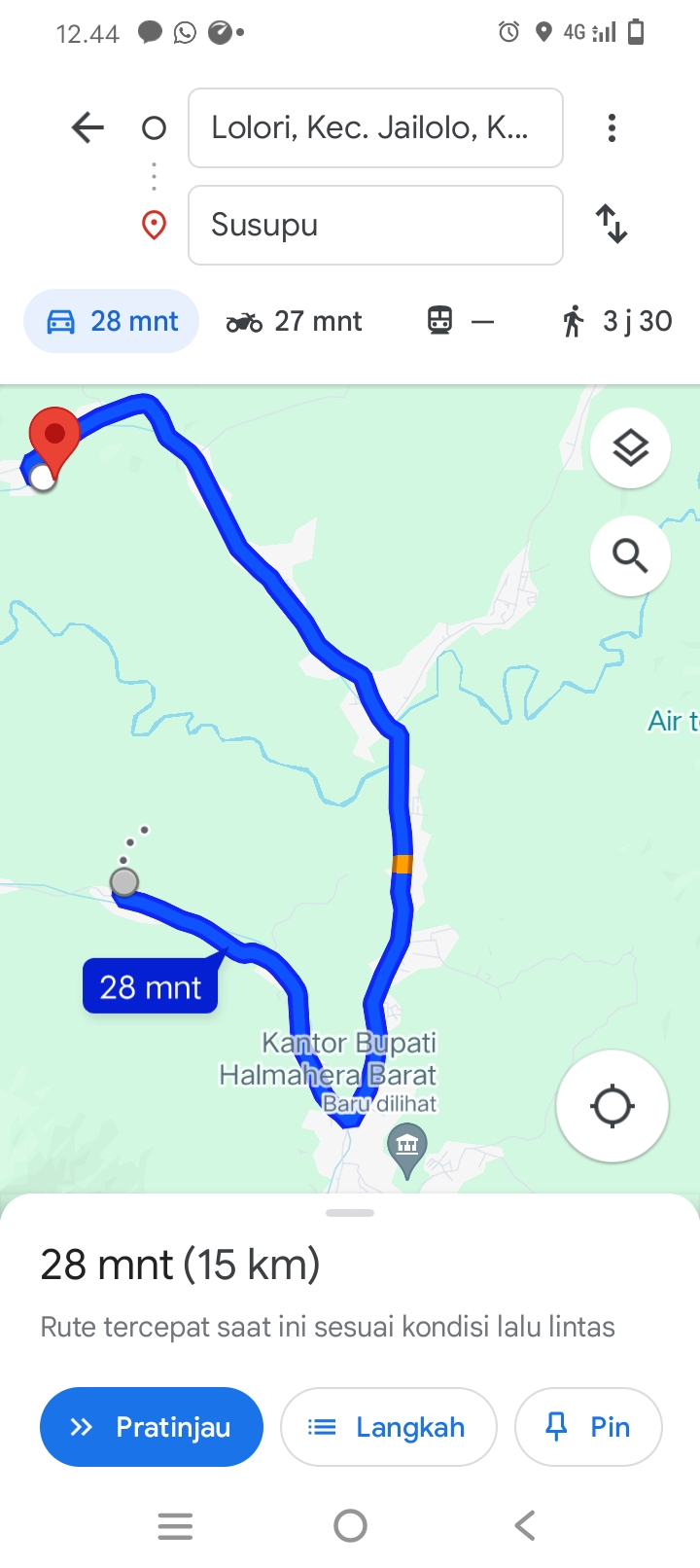Switch to motorcycle mode 27 mnt
The image size is (700, 1568).
[294, 321]
